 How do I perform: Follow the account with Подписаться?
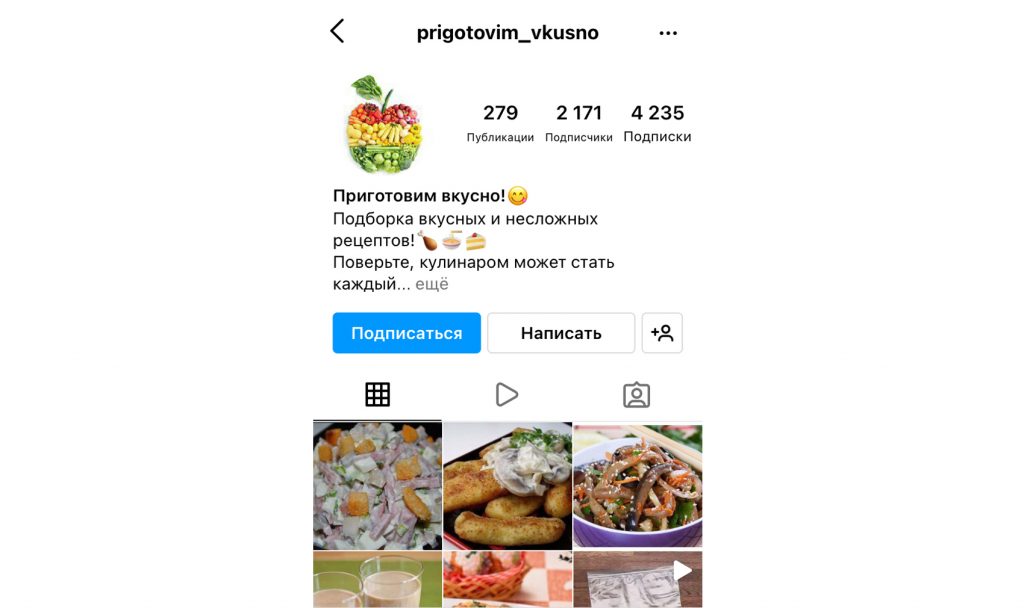pos(406,333)
